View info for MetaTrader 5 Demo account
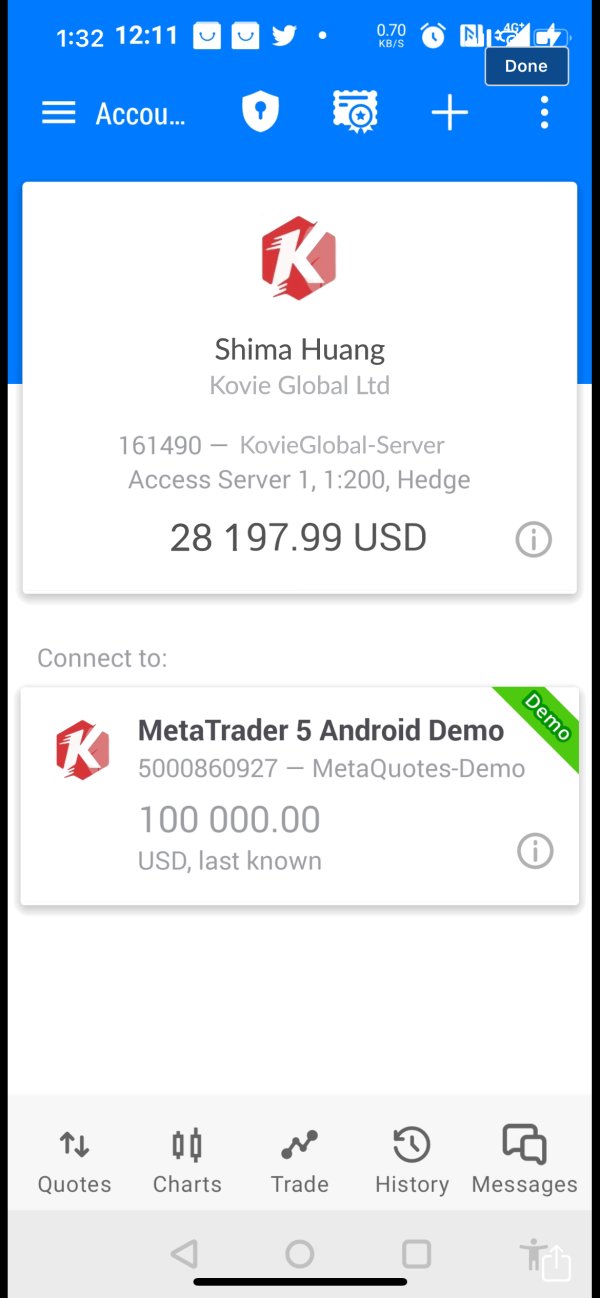Image resolution: width=600 pixels, height=1298 pixels. [535, 851]
